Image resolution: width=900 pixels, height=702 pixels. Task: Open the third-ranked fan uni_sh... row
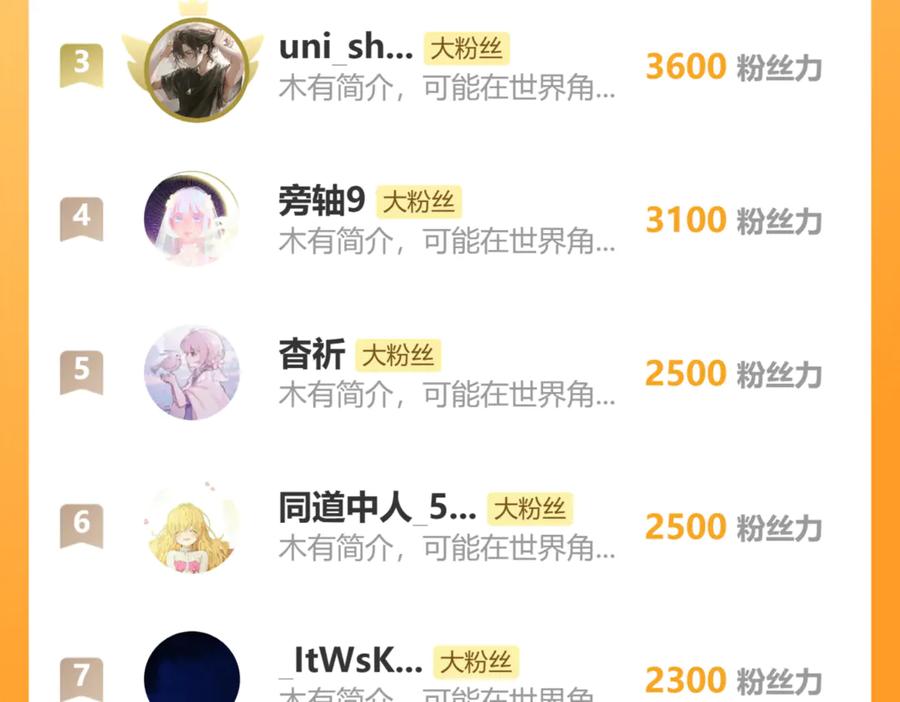tap(450, 67)
